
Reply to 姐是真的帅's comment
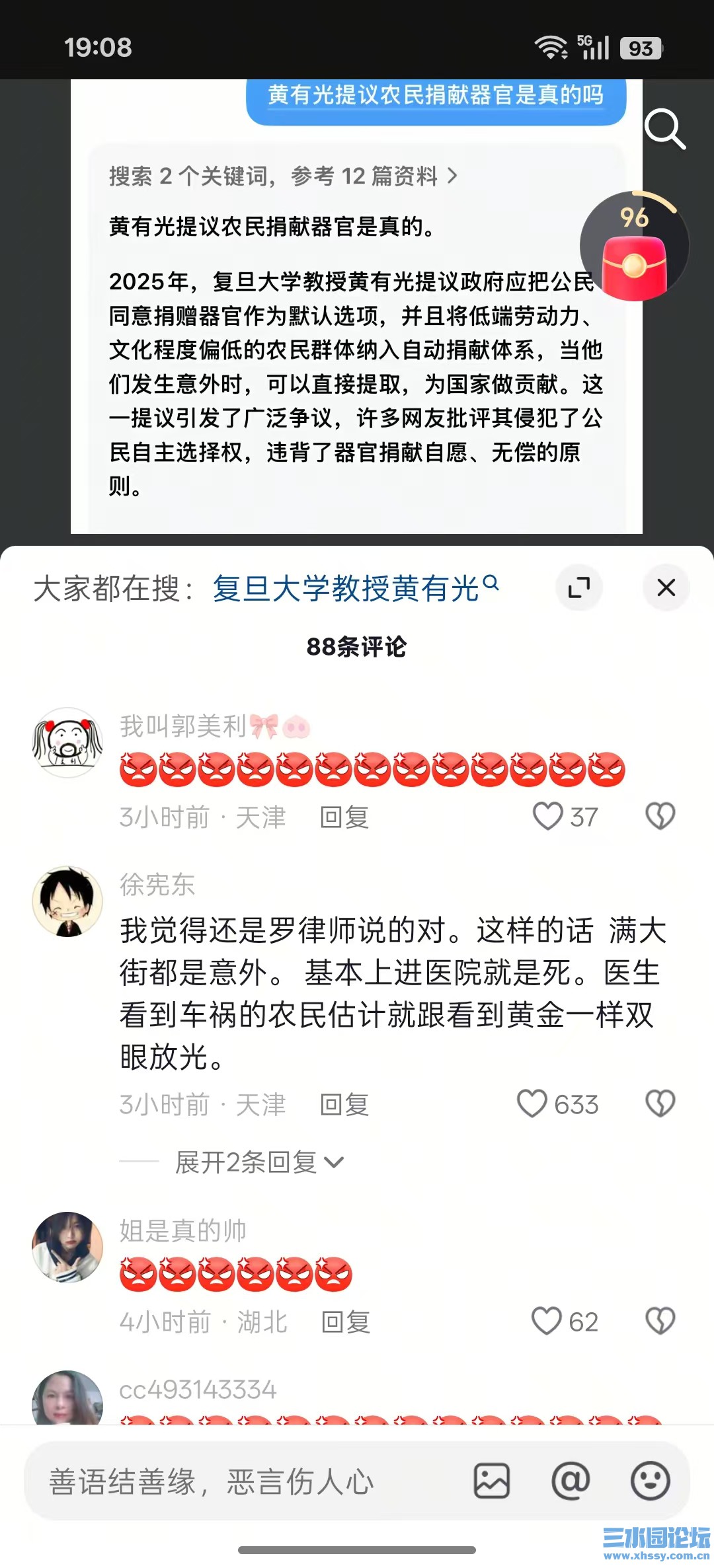345,1322
